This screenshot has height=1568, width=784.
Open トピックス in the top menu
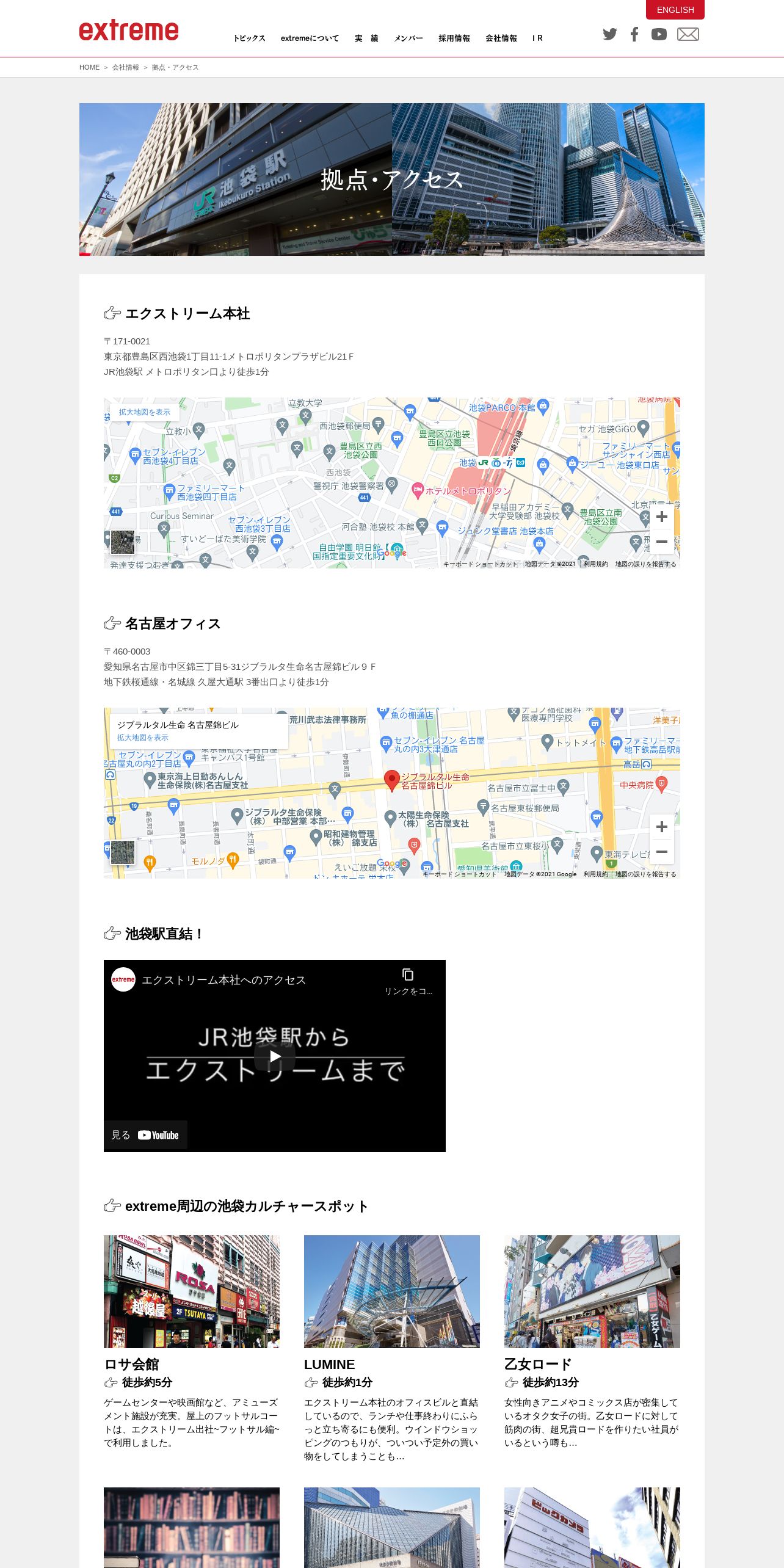click(x=249, y=38)
